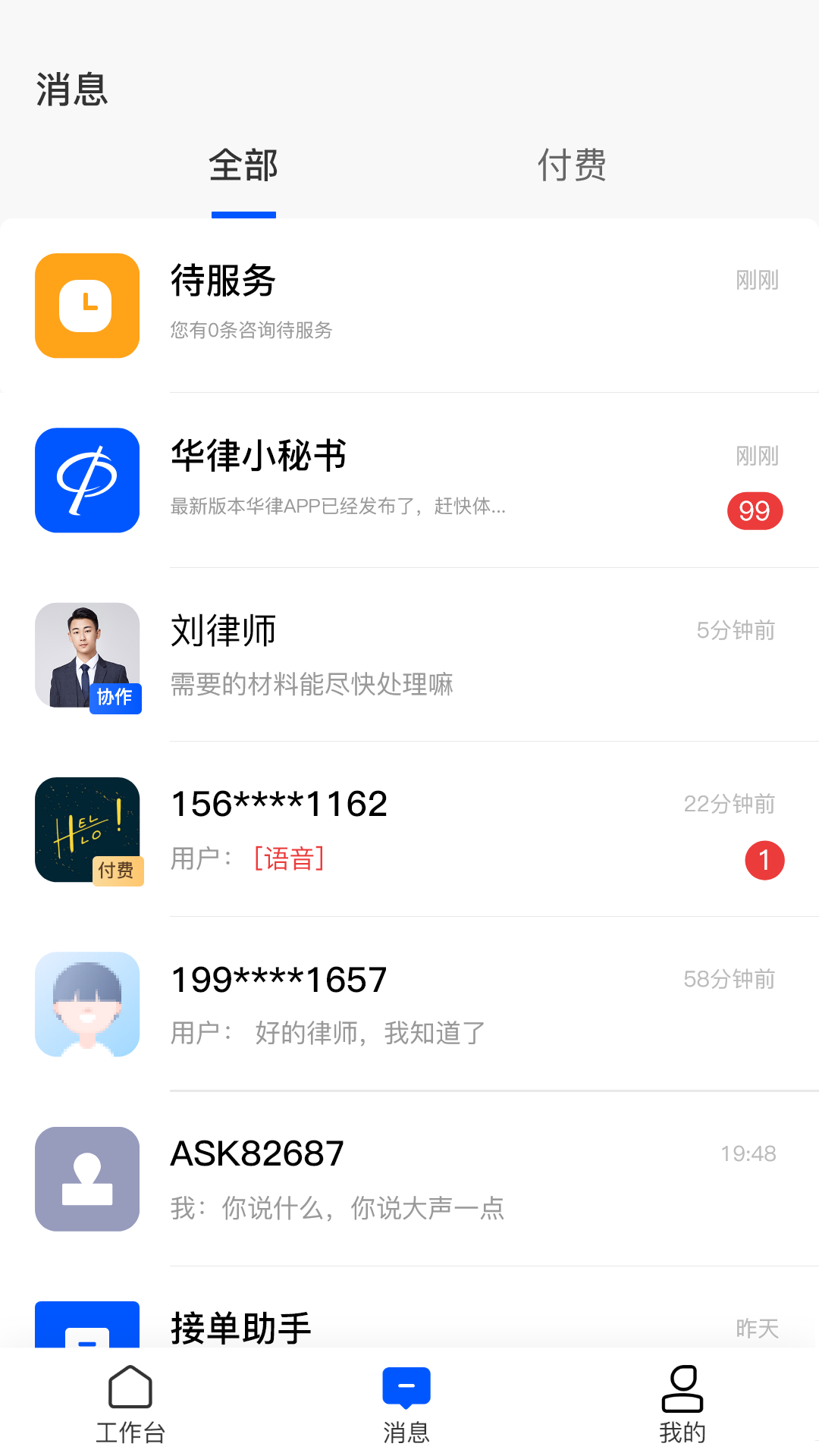The width and height of the screenshot is (819, 1456).
Task: Go to the 我的 tab
Action: (x=682, y=1404)
